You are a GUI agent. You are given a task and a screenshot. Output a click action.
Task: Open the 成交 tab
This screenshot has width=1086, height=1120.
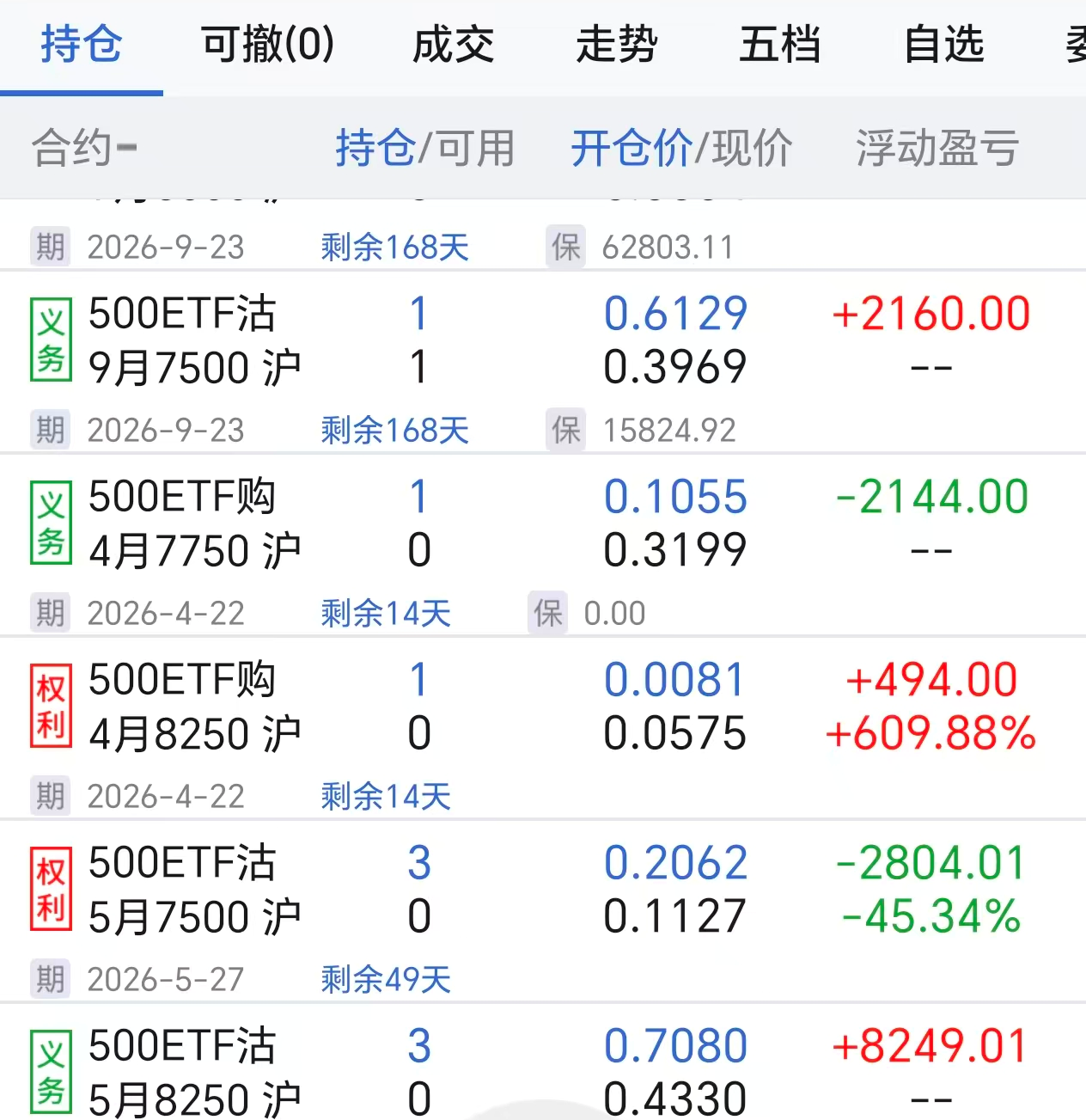(x=453, y=45)
